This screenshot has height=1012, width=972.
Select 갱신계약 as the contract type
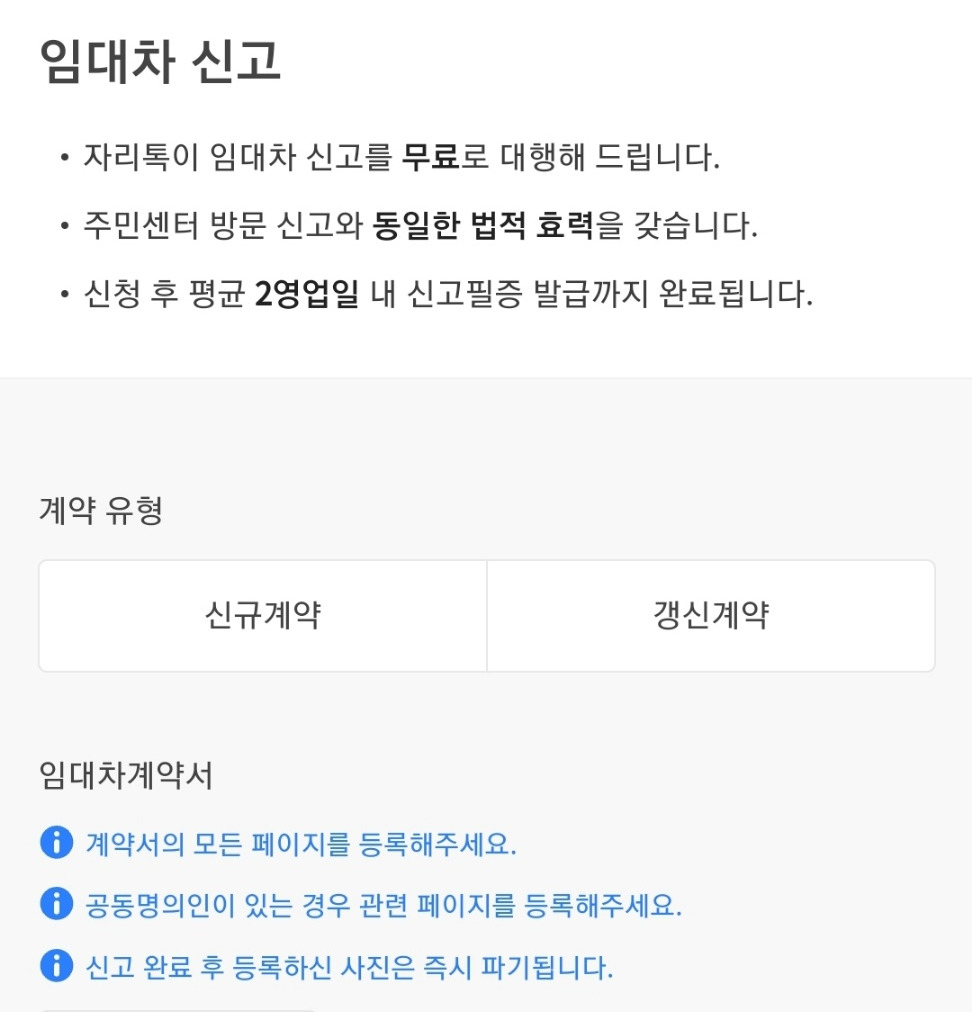click(711, 615)
